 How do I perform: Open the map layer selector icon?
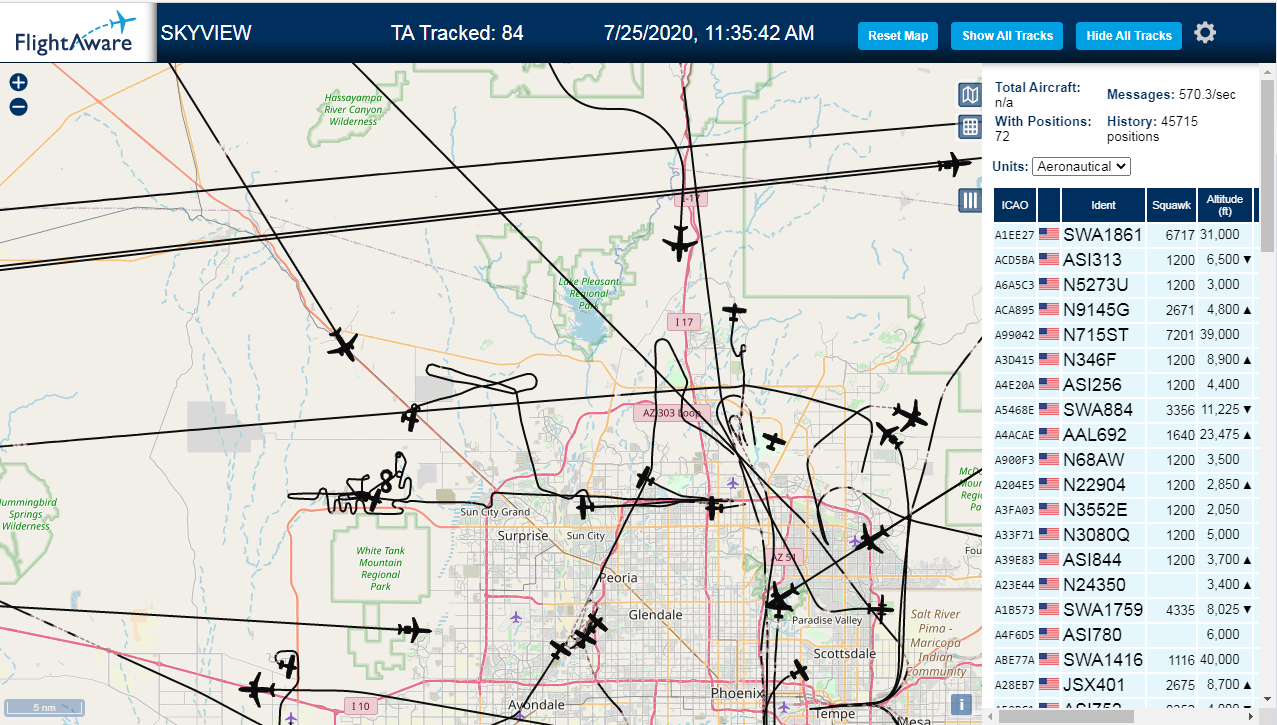point(970,95)
